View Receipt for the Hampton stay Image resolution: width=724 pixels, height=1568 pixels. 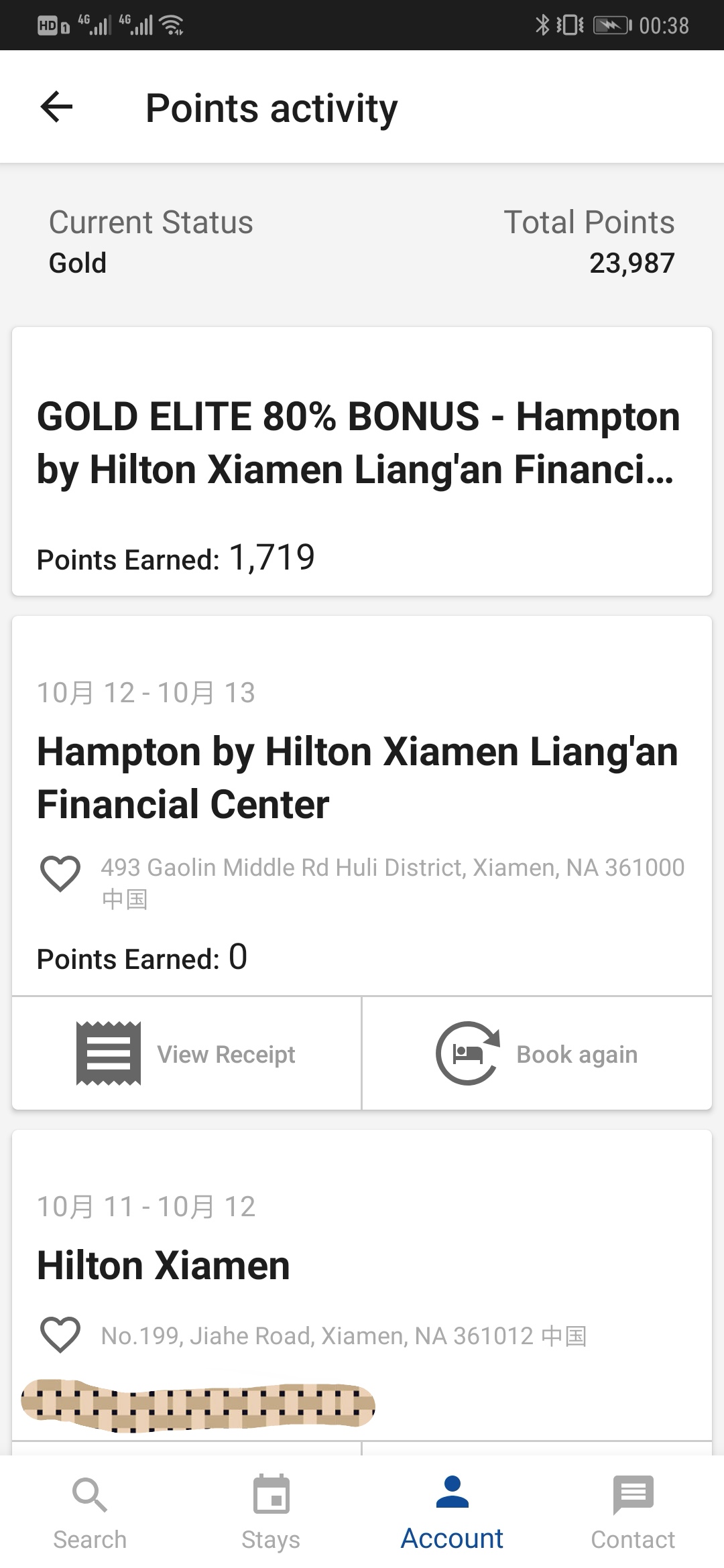pos(186,1053)
